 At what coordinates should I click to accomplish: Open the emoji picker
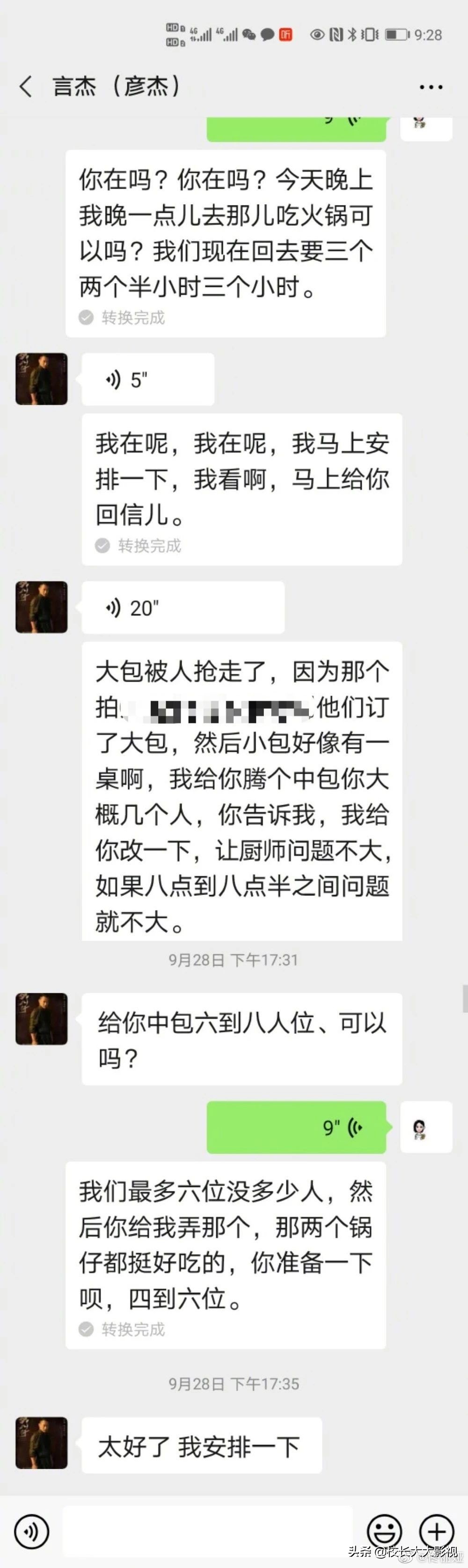pos(385,1531)
